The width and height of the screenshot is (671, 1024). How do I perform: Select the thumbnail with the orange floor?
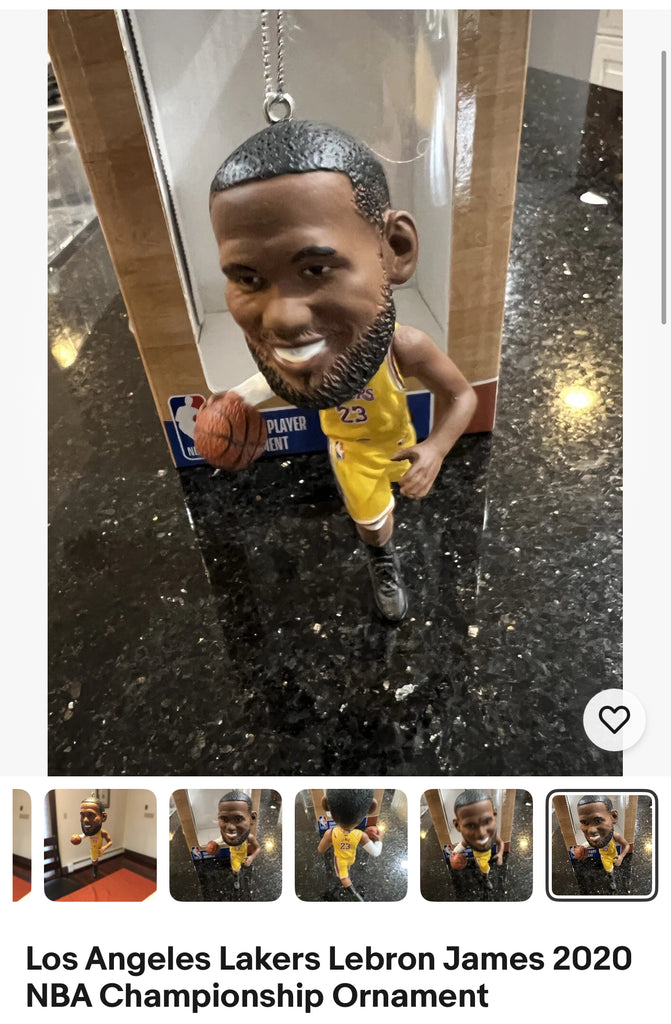99,845
